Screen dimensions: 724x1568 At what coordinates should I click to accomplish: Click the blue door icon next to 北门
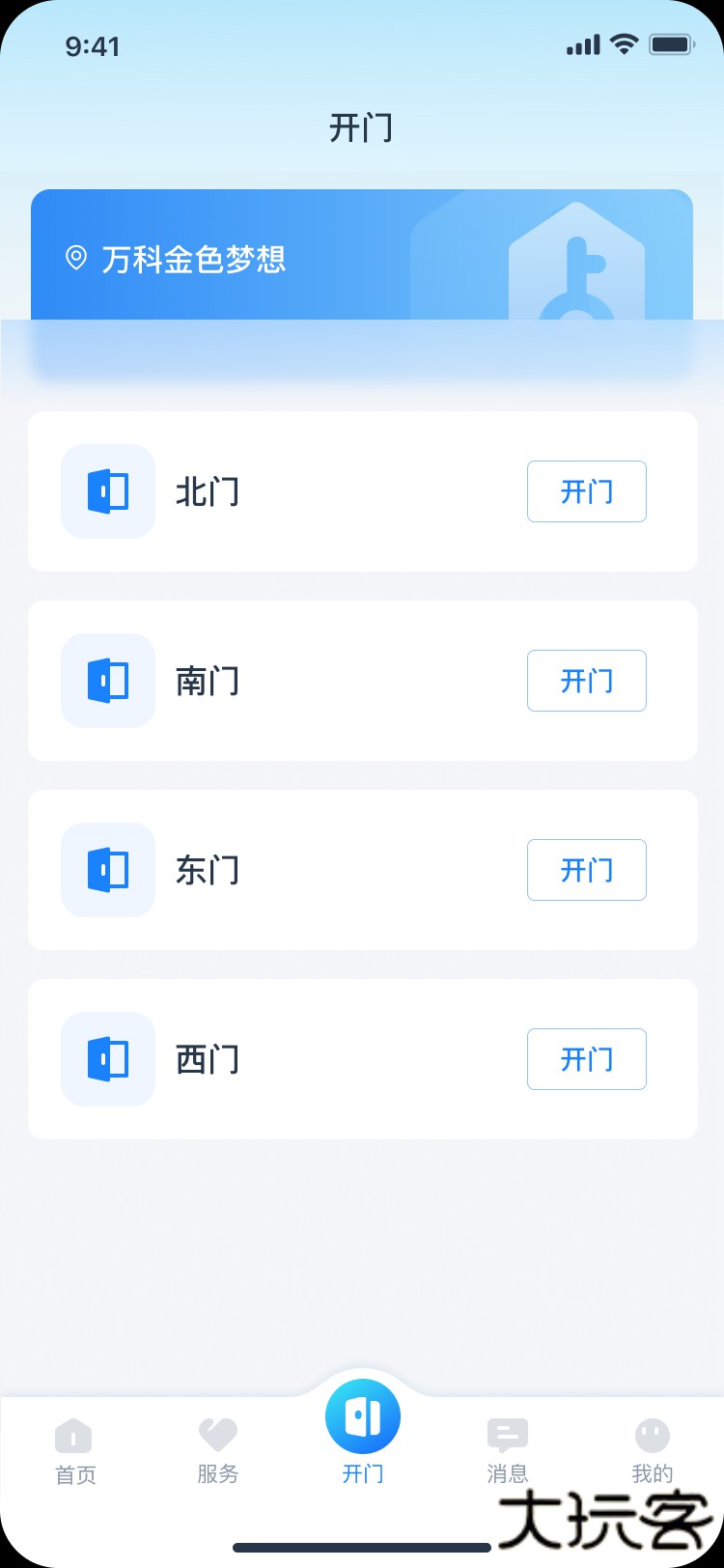click(107, 491)
